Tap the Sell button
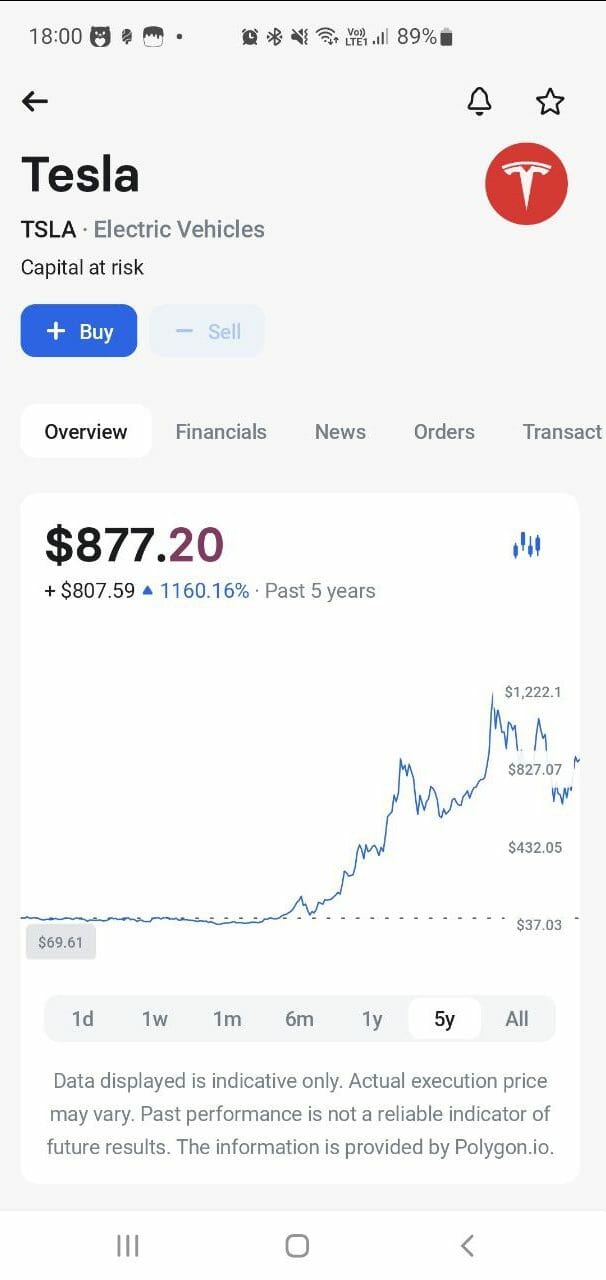 [207, 331]
